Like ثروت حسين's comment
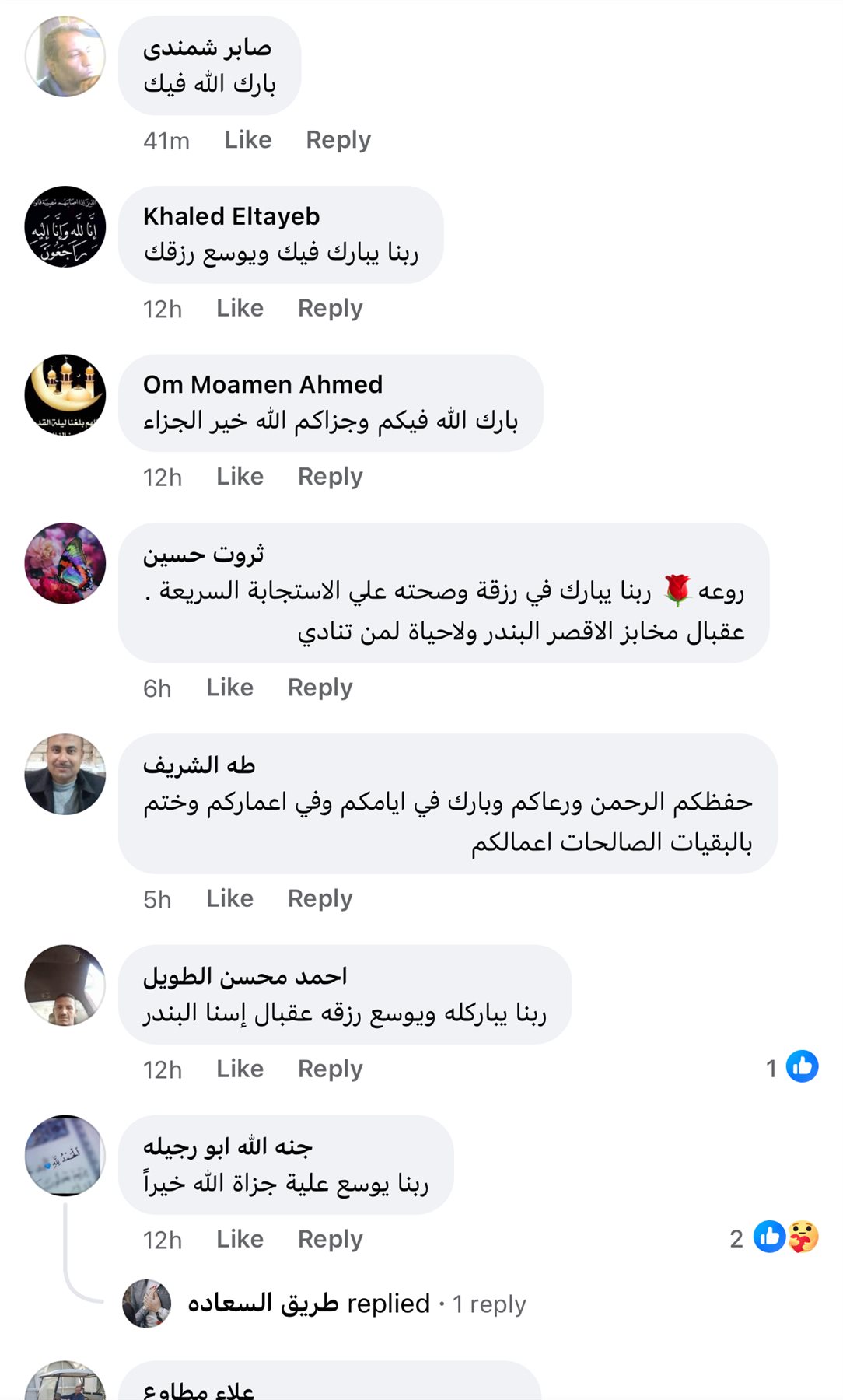Image resolution: width=843 pixels, height=1400 pixels. tap(229, 688)
